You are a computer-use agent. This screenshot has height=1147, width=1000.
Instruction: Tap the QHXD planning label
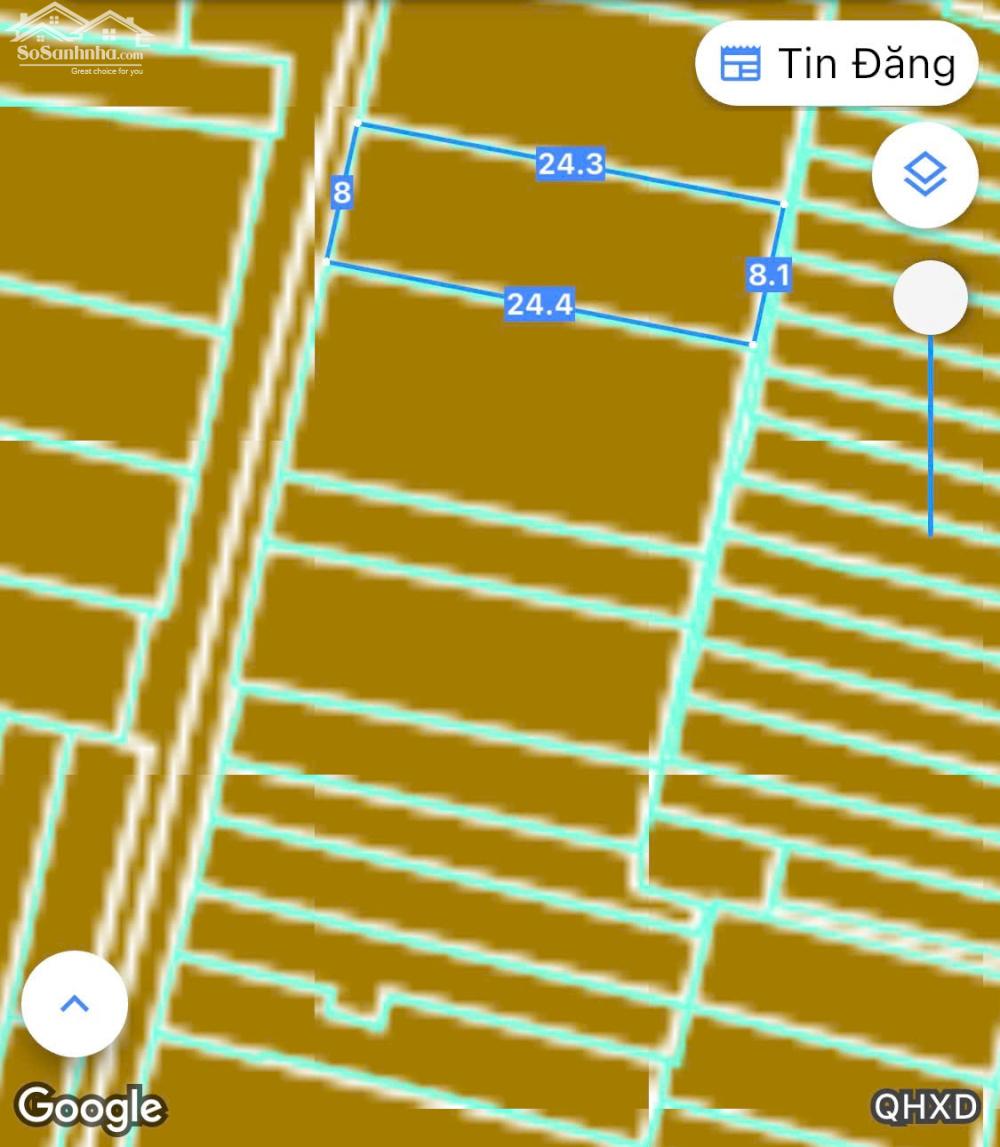coord(925,1106)
